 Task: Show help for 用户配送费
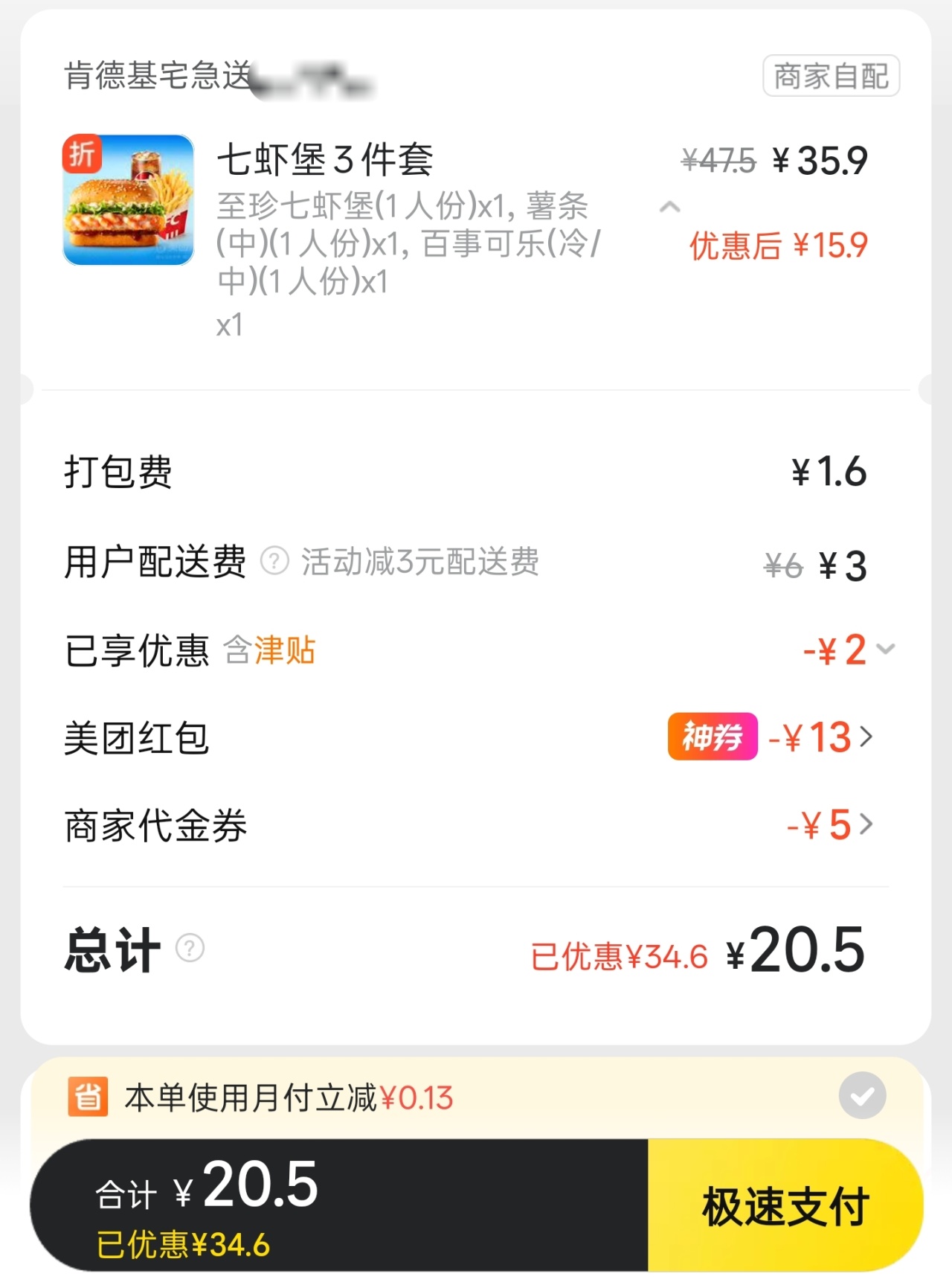[x=274, y=561]
